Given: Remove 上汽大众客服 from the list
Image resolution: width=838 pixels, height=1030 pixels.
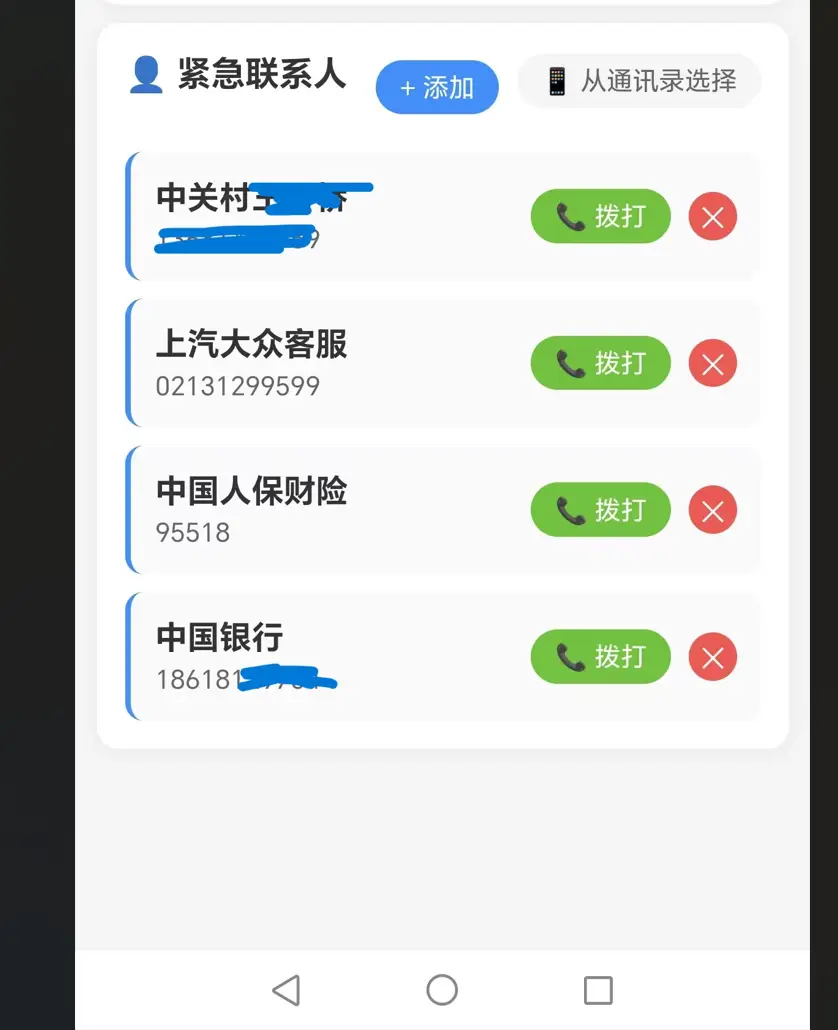Looking at the screenshot, I should (713, 364).
